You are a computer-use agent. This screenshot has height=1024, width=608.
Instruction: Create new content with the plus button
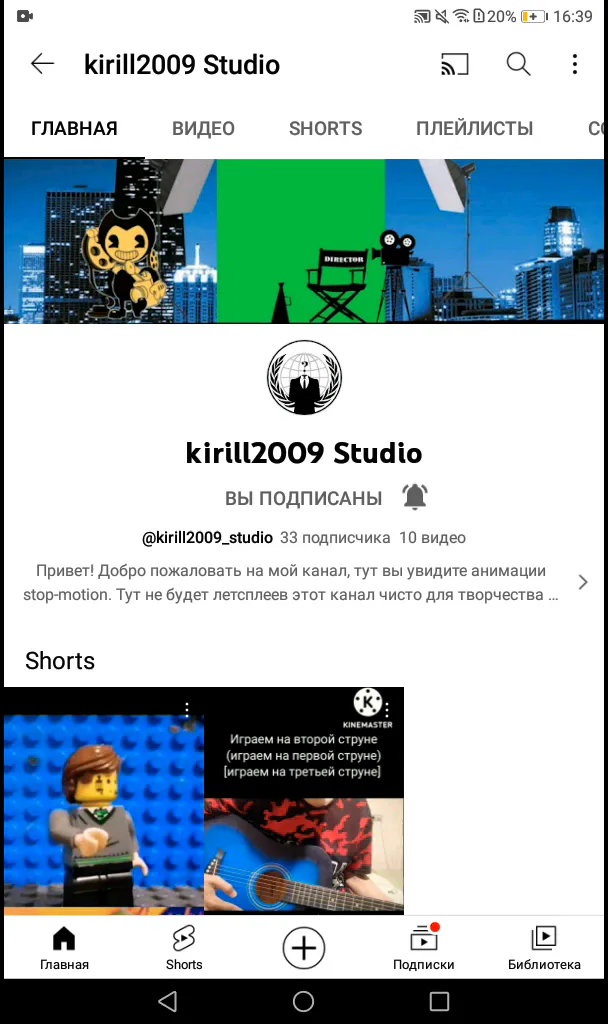click(304, 948)
